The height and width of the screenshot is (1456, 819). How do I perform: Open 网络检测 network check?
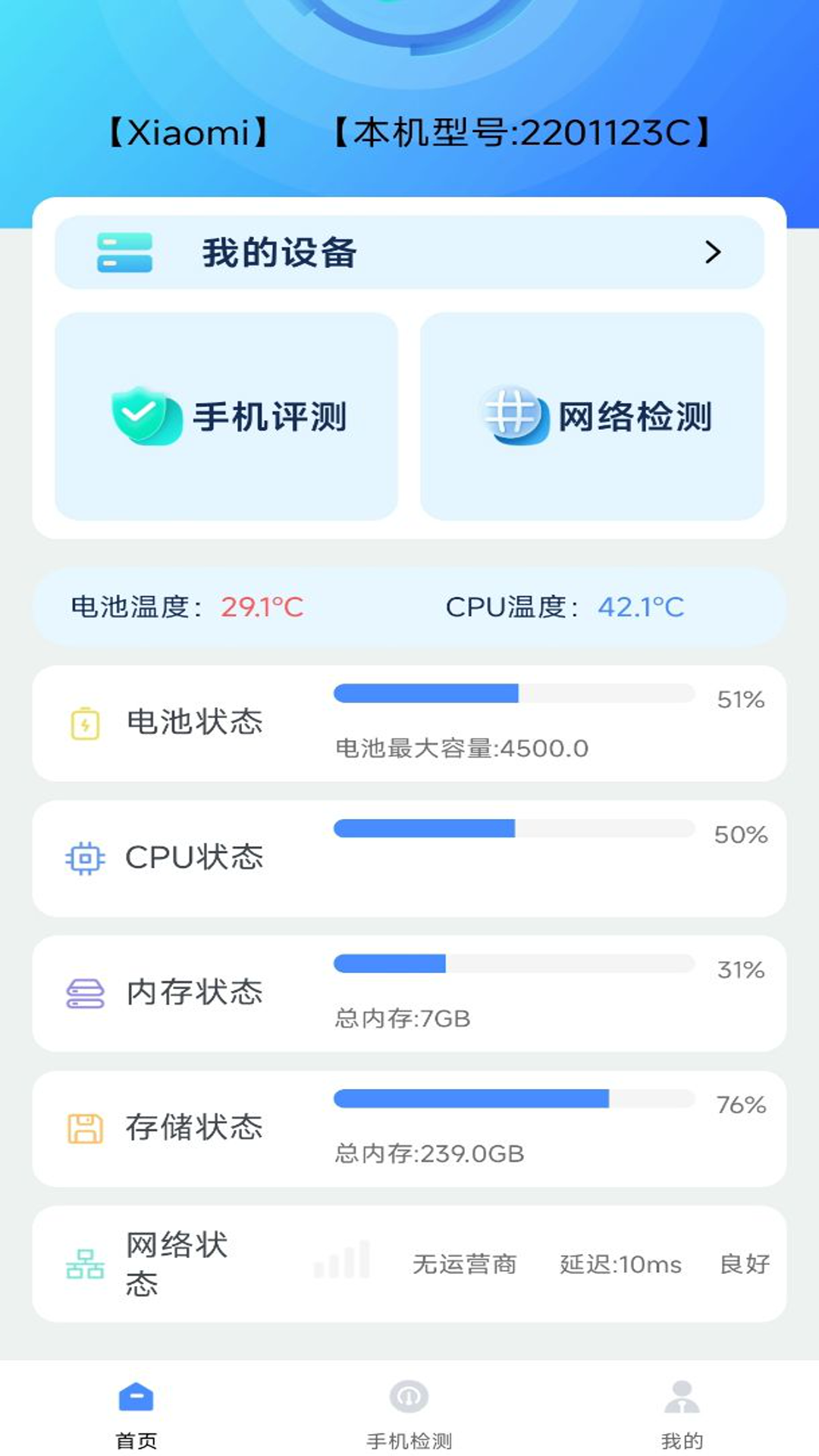coord(592,416)
